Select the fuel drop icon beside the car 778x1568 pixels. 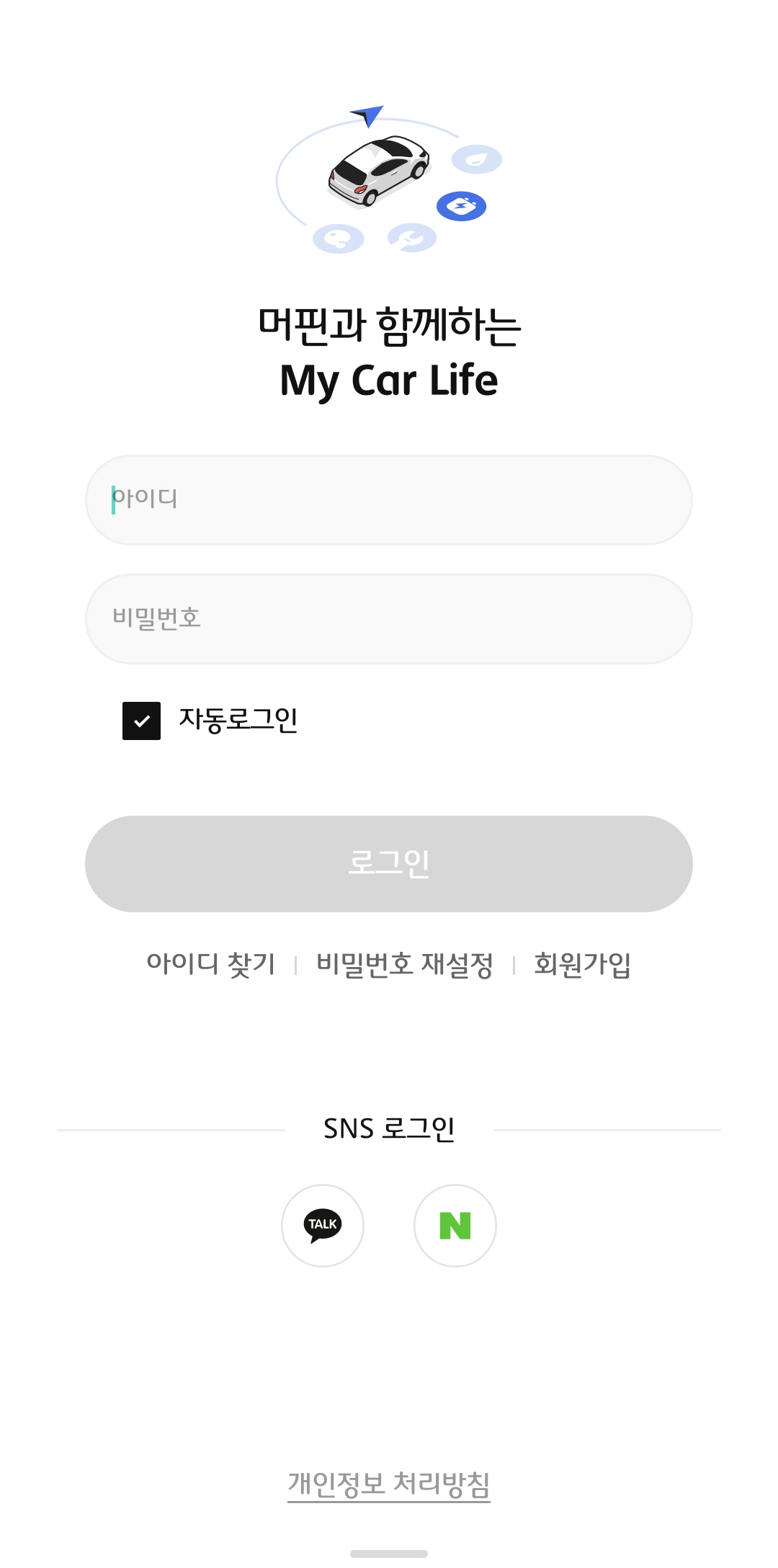[478, 158]
